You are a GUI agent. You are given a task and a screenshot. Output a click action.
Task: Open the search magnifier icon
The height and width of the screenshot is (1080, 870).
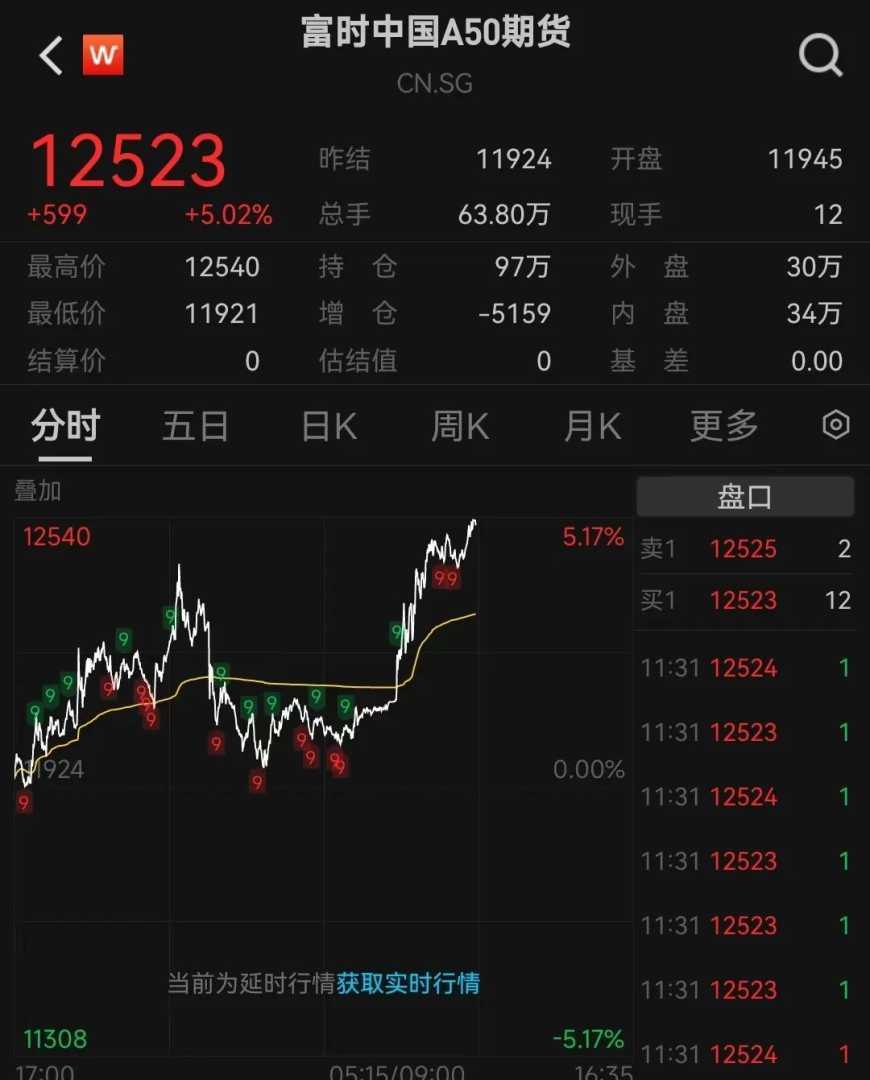pos(820,56)
